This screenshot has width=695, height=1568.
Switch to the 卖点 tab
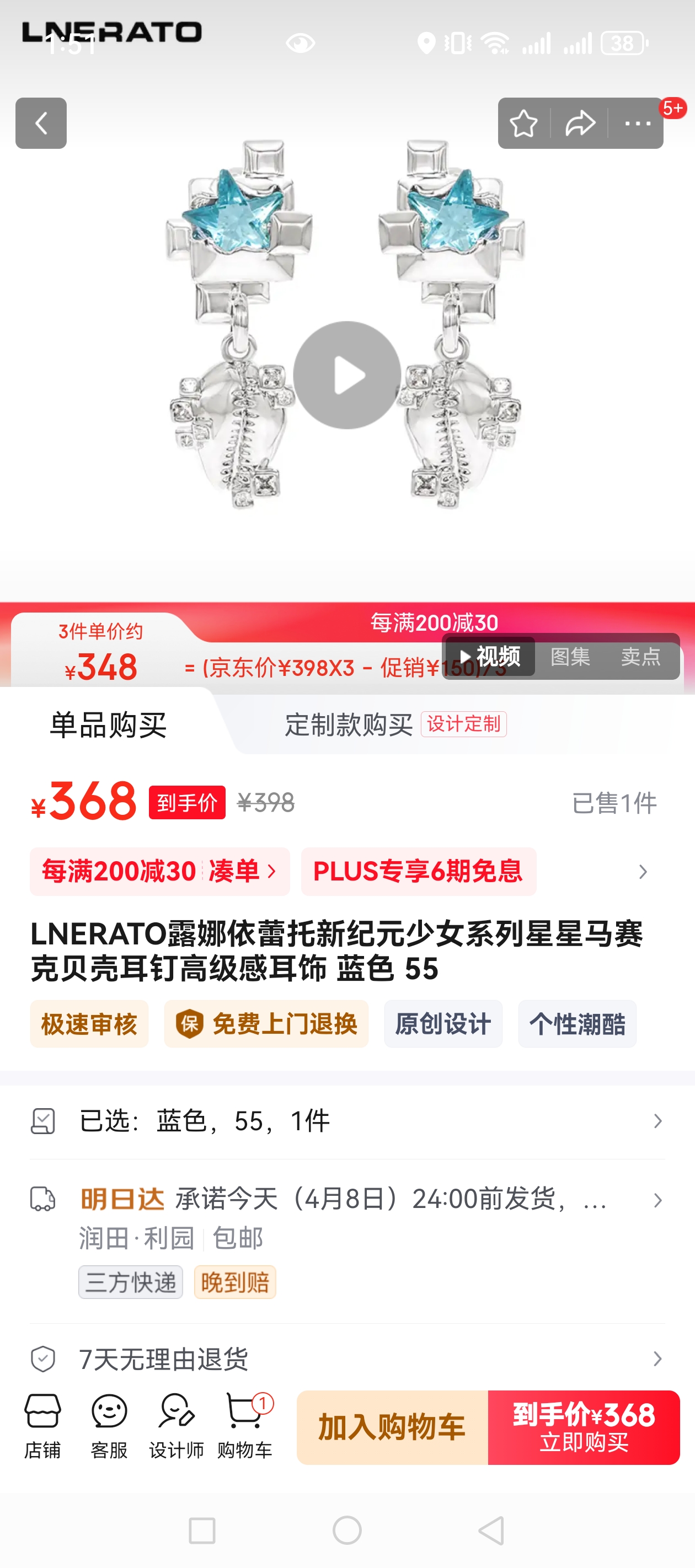640,656
